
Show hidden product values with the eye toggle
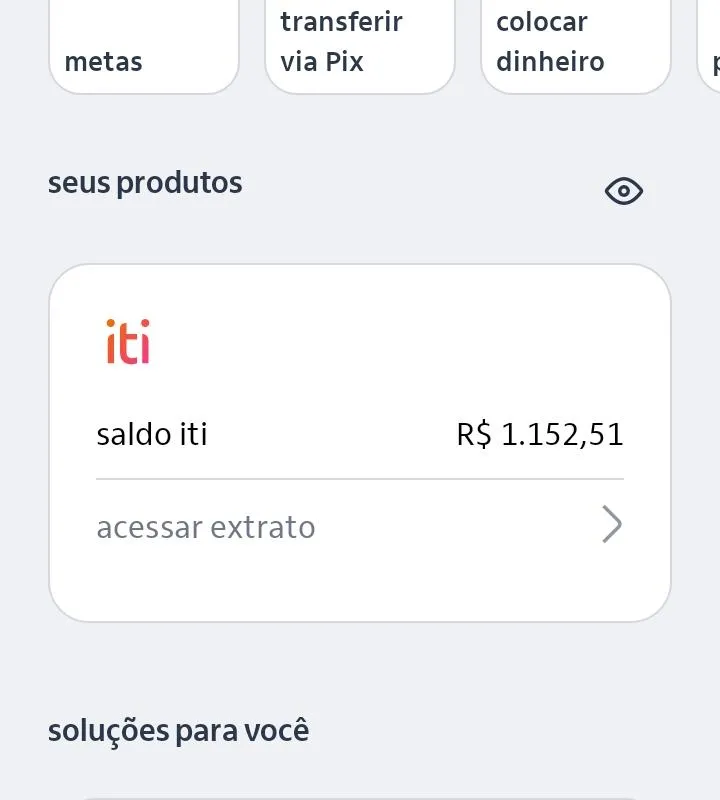(x=624, y=190)
